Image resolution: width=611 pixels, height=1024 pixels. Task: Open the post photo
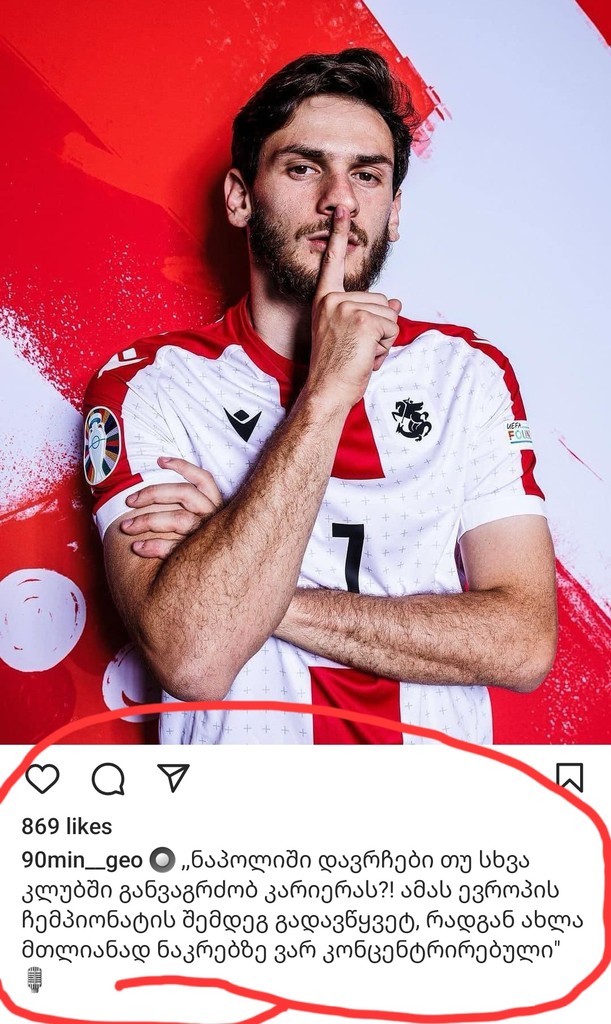point(305,370)
